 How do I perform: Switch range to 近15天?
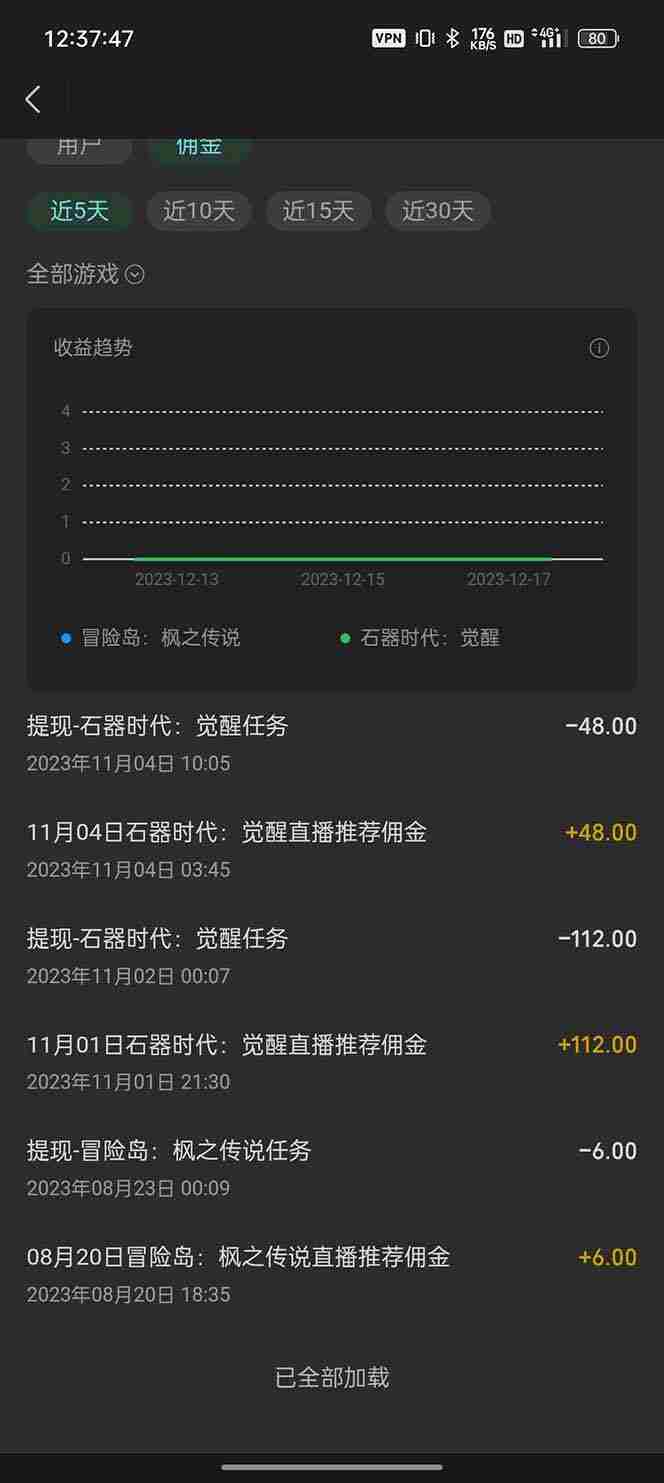click(x=318, y=211)
